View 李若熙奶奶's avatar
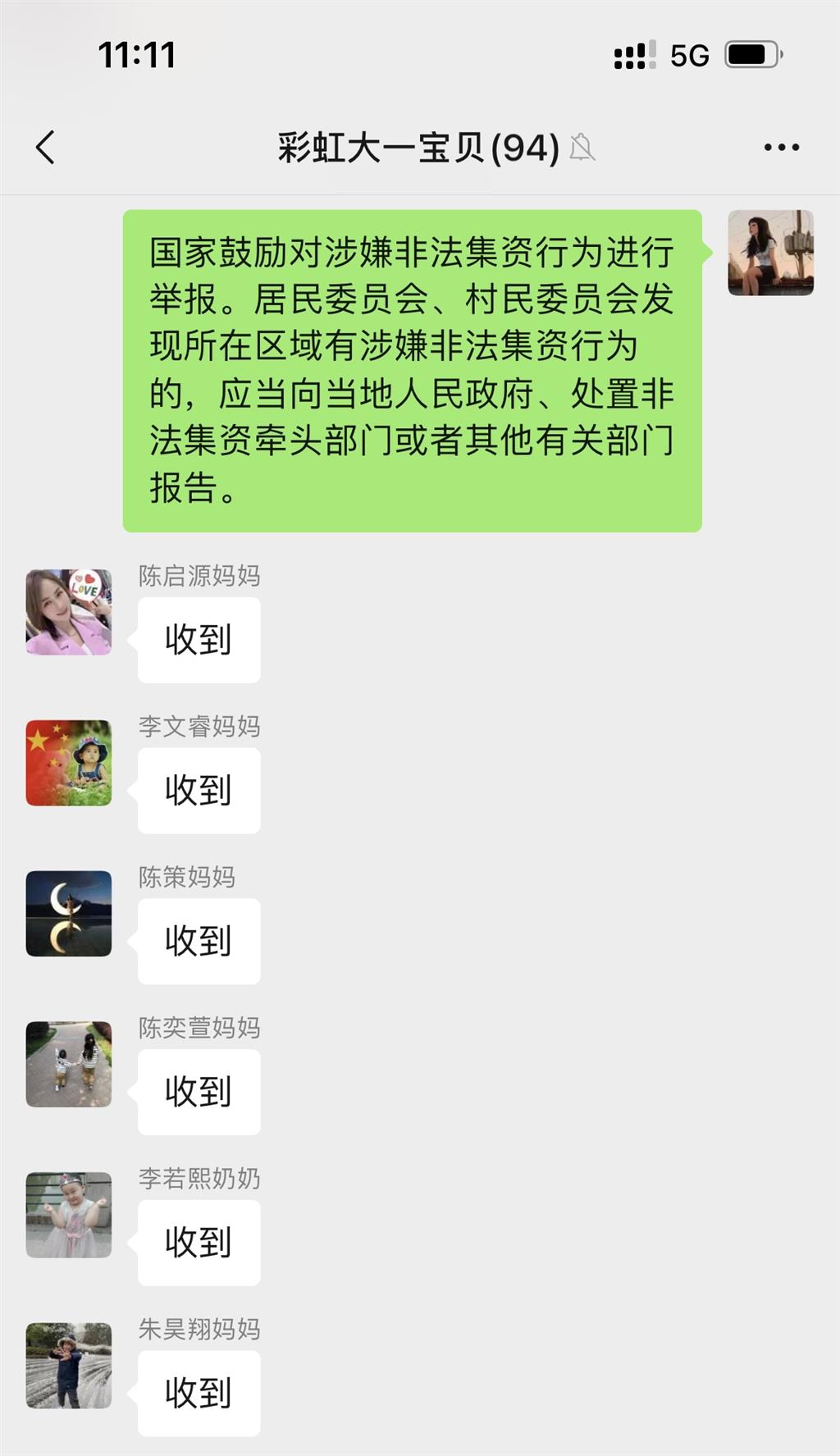This screenshot has height=1456, width=840. tap(69, 1215)
